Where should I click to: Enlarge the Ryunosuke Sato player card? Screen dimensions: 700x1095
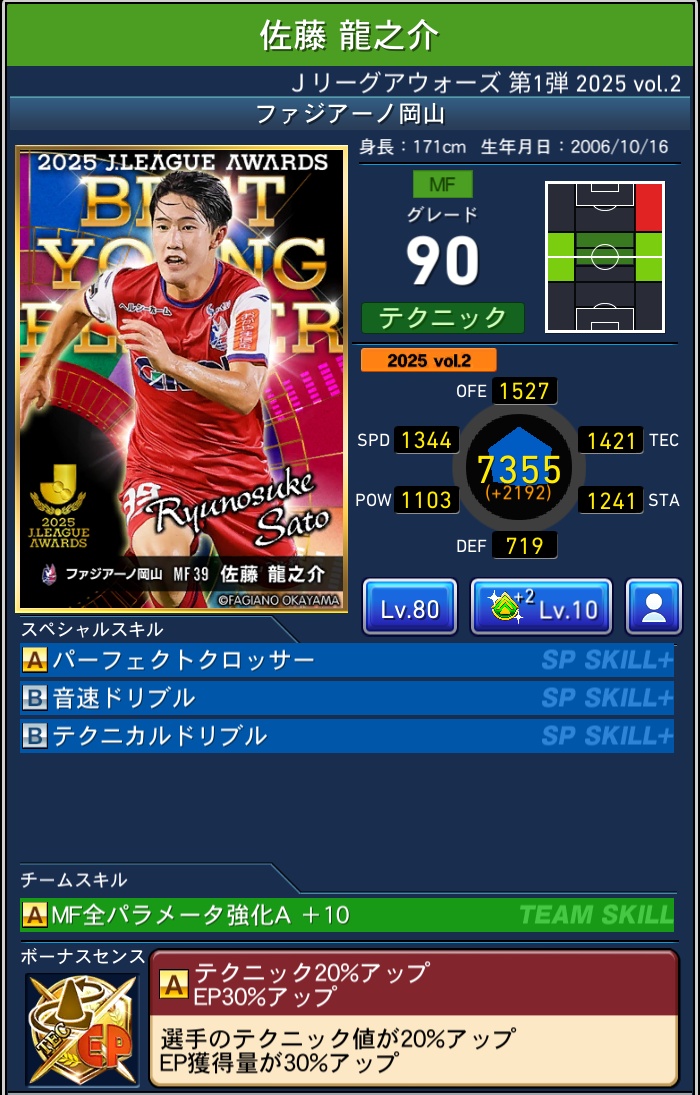point(181,379)
